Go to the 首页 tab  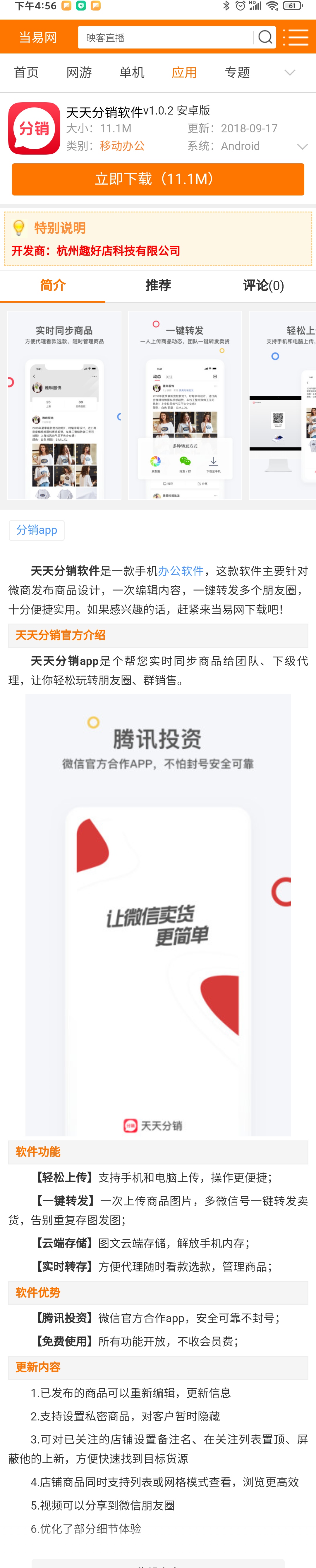tap(26, 73)
